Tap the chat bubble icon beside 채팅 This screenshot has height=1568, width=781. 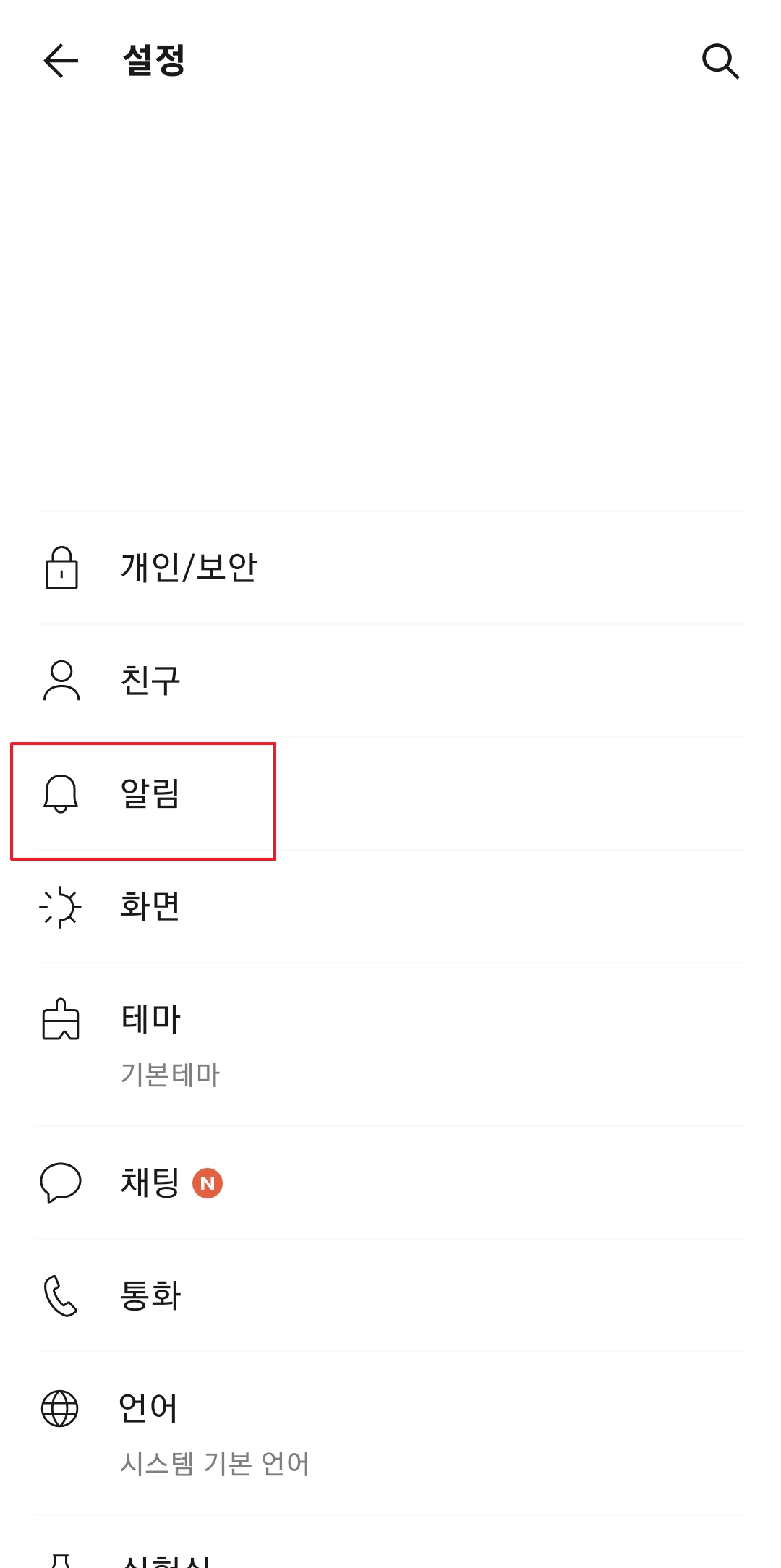[61, 1184]
